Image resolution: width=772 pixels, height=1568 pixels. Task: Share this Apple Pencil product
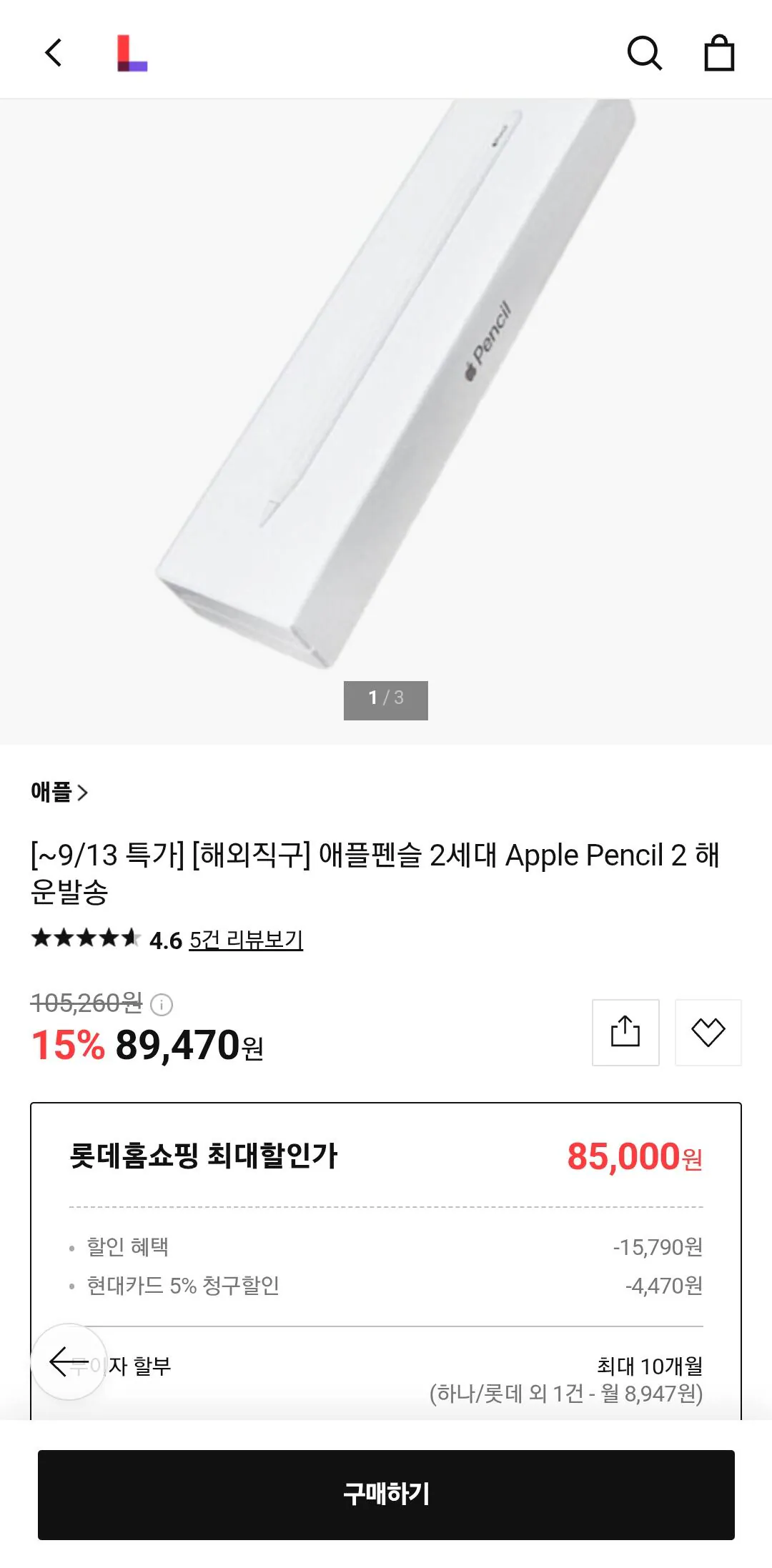point(625,1032)
